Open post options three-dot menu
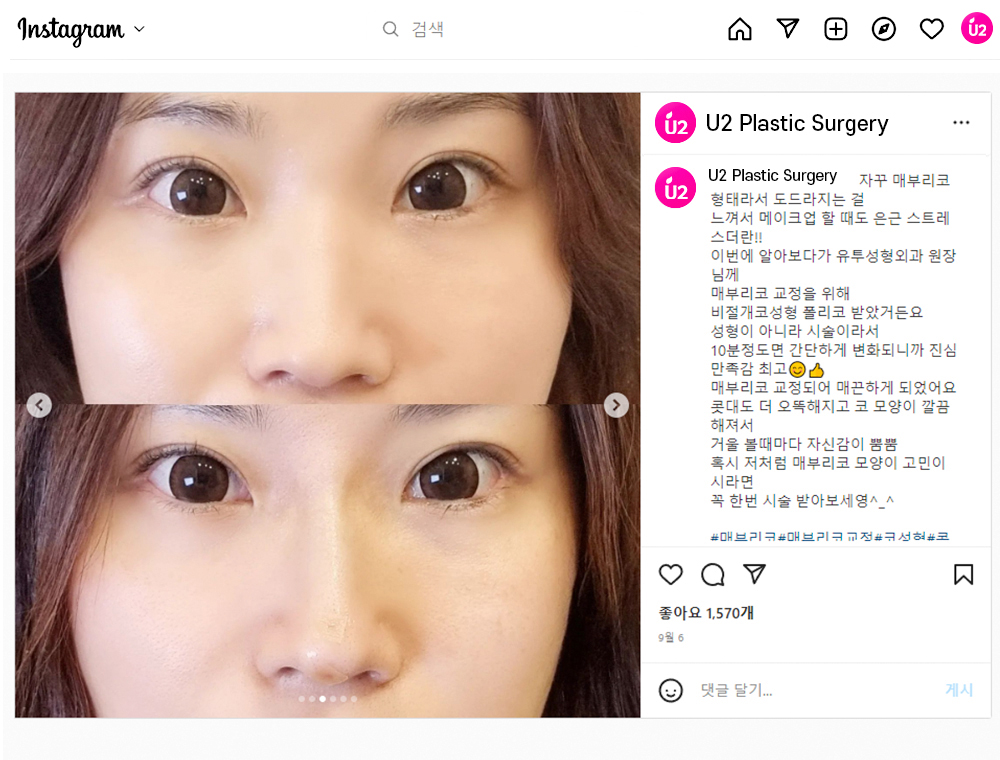Image resolution: width=1000 pixels, height=760 pixels. 961,123
